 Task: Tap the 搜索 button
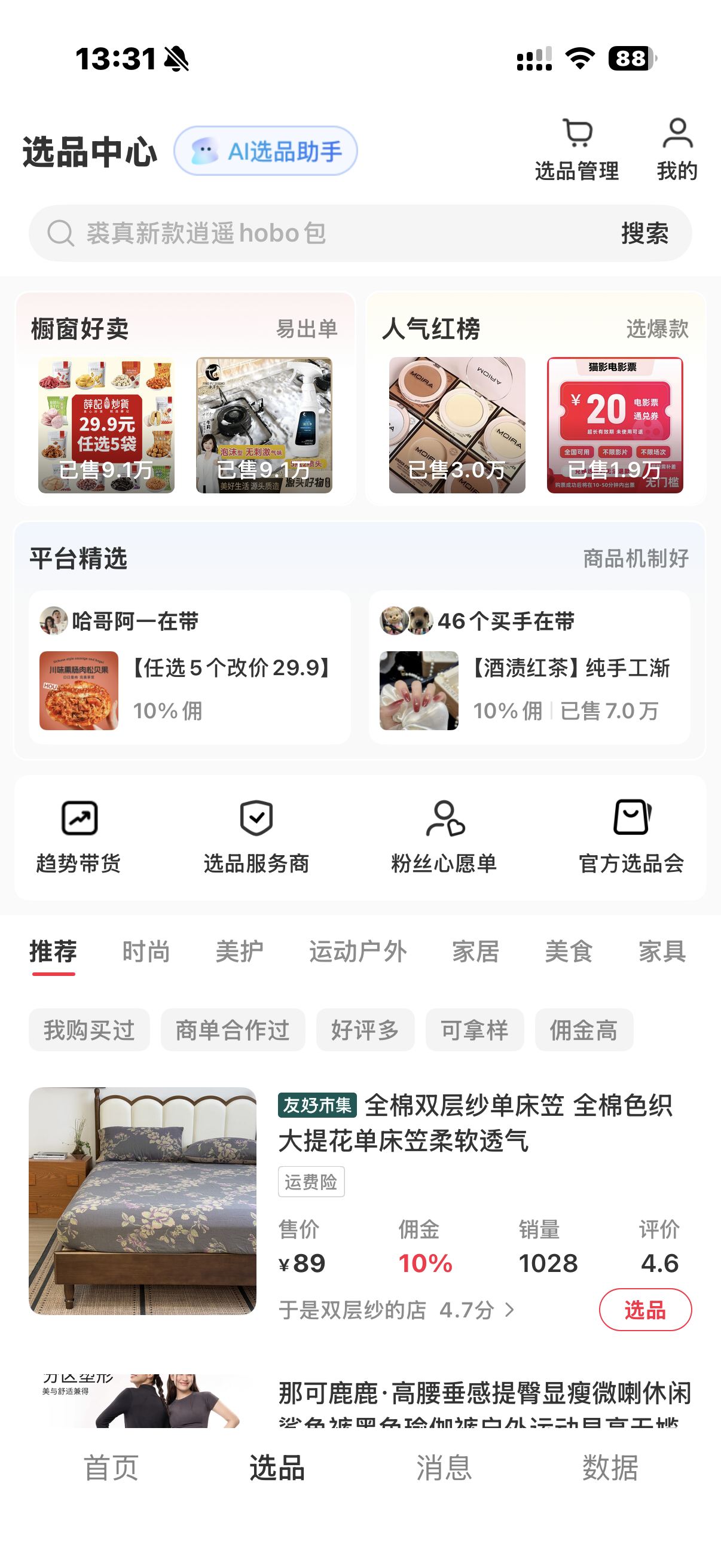coord(644,233)
